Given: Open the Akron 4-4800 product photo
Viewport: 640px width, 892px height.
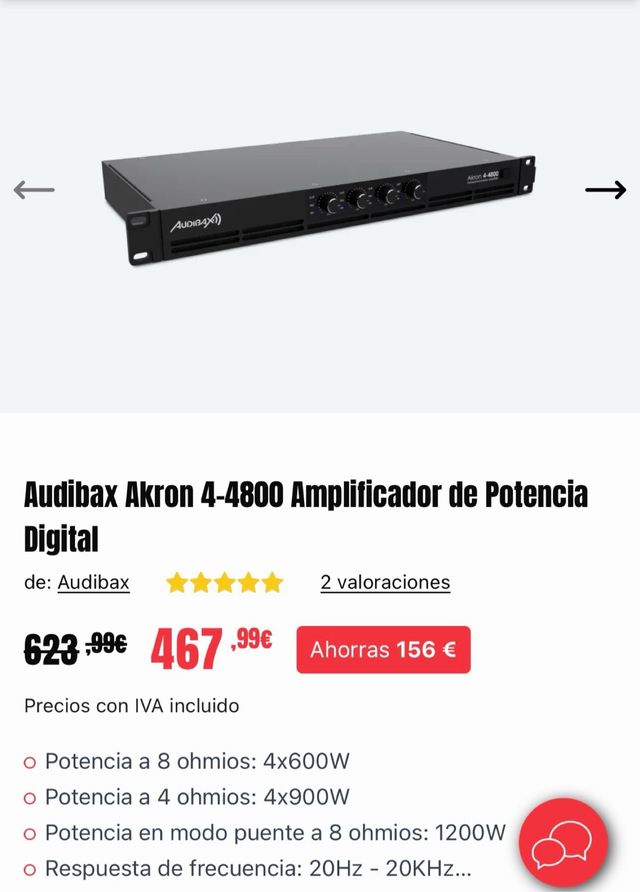Looking at the screenshot, I should [318, 205].
